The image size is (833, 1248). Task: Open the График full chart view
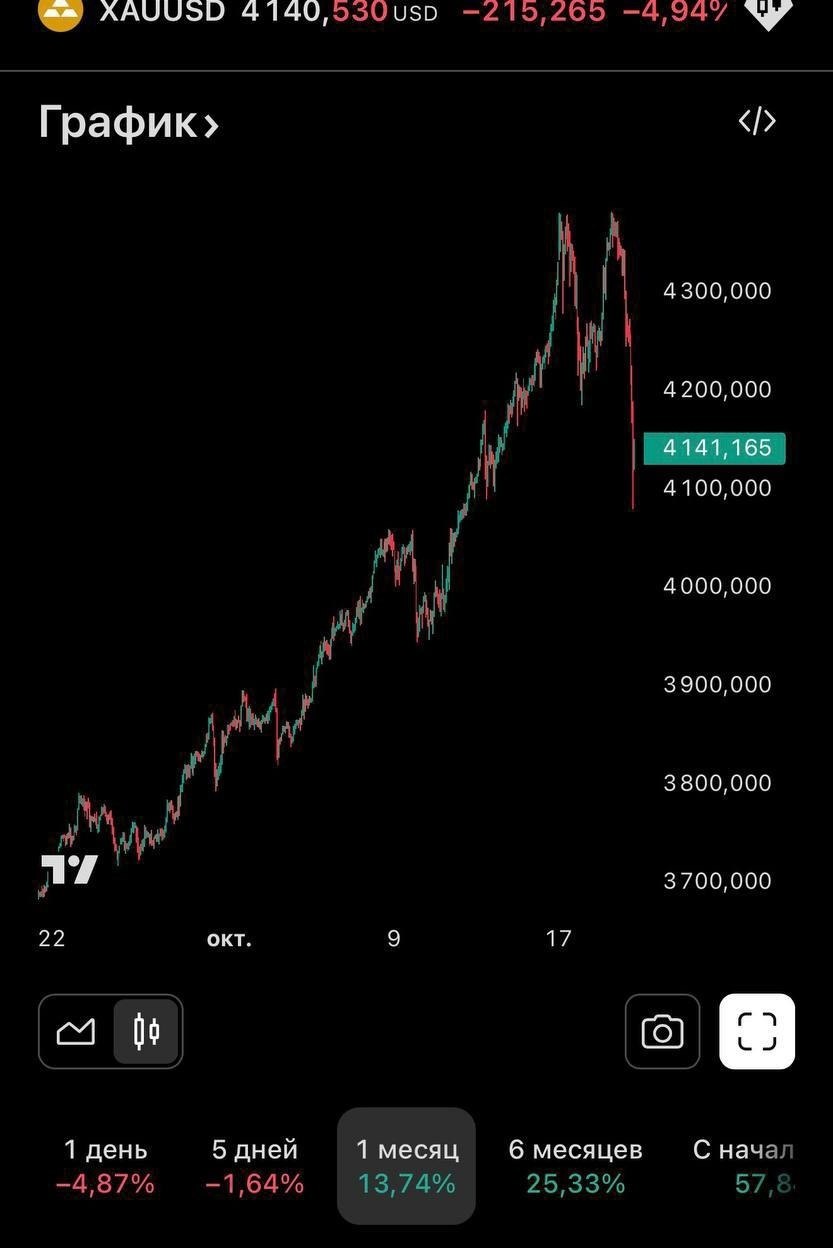[128, 123]
